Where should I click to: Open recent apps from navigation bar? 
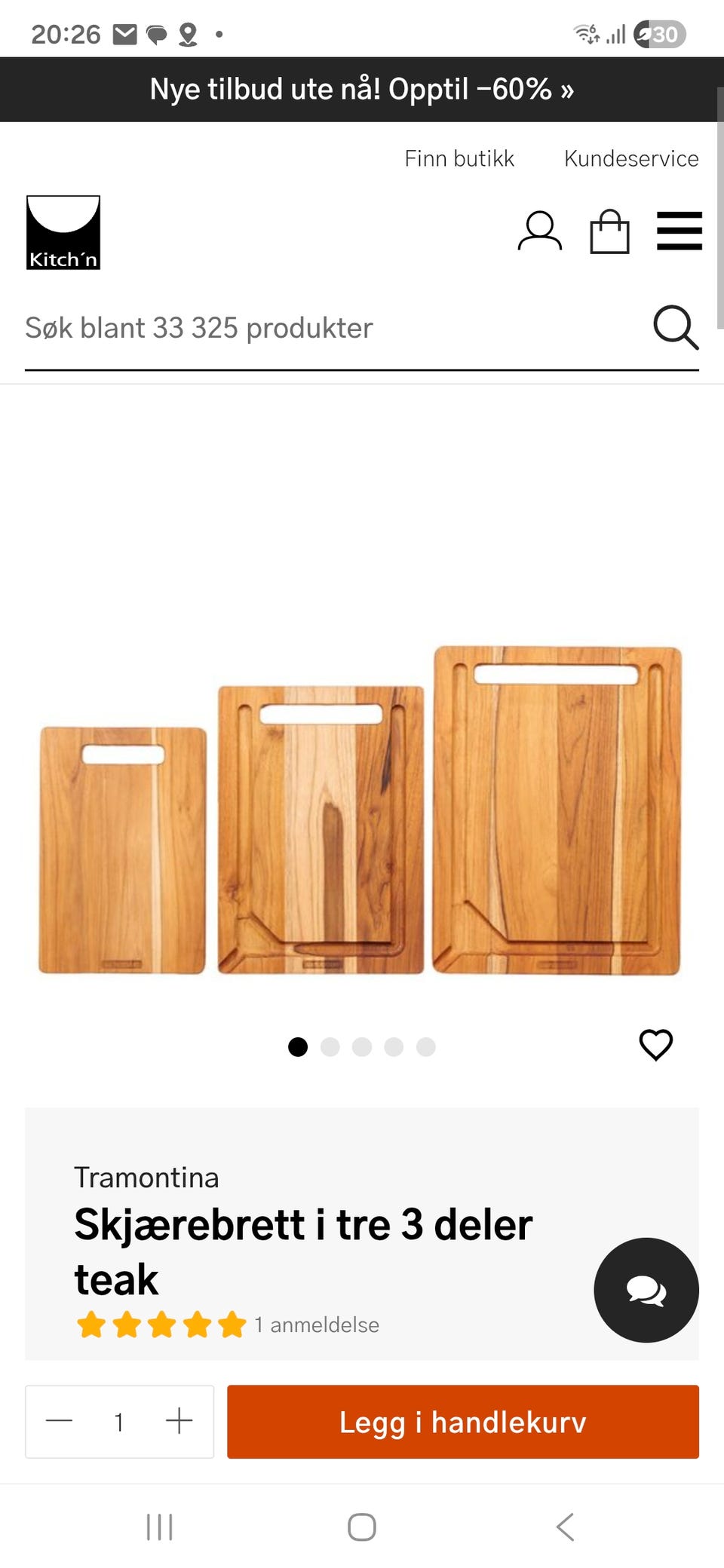coord(160,1527)
